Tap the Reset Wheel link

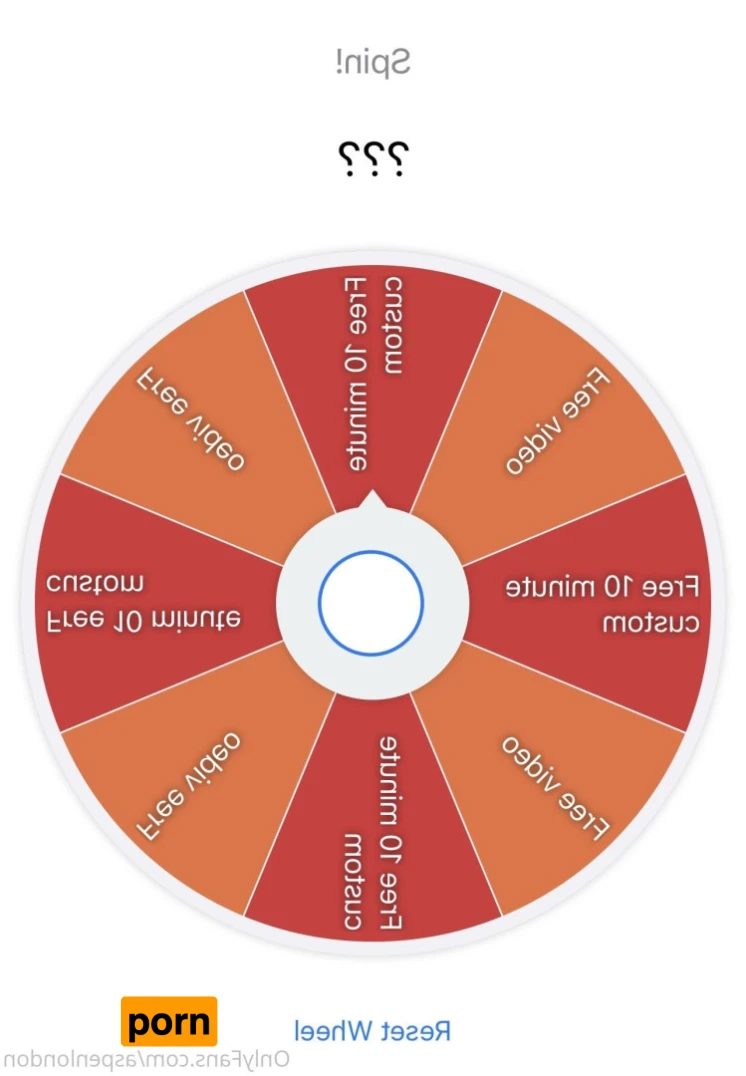(372, 1029)
